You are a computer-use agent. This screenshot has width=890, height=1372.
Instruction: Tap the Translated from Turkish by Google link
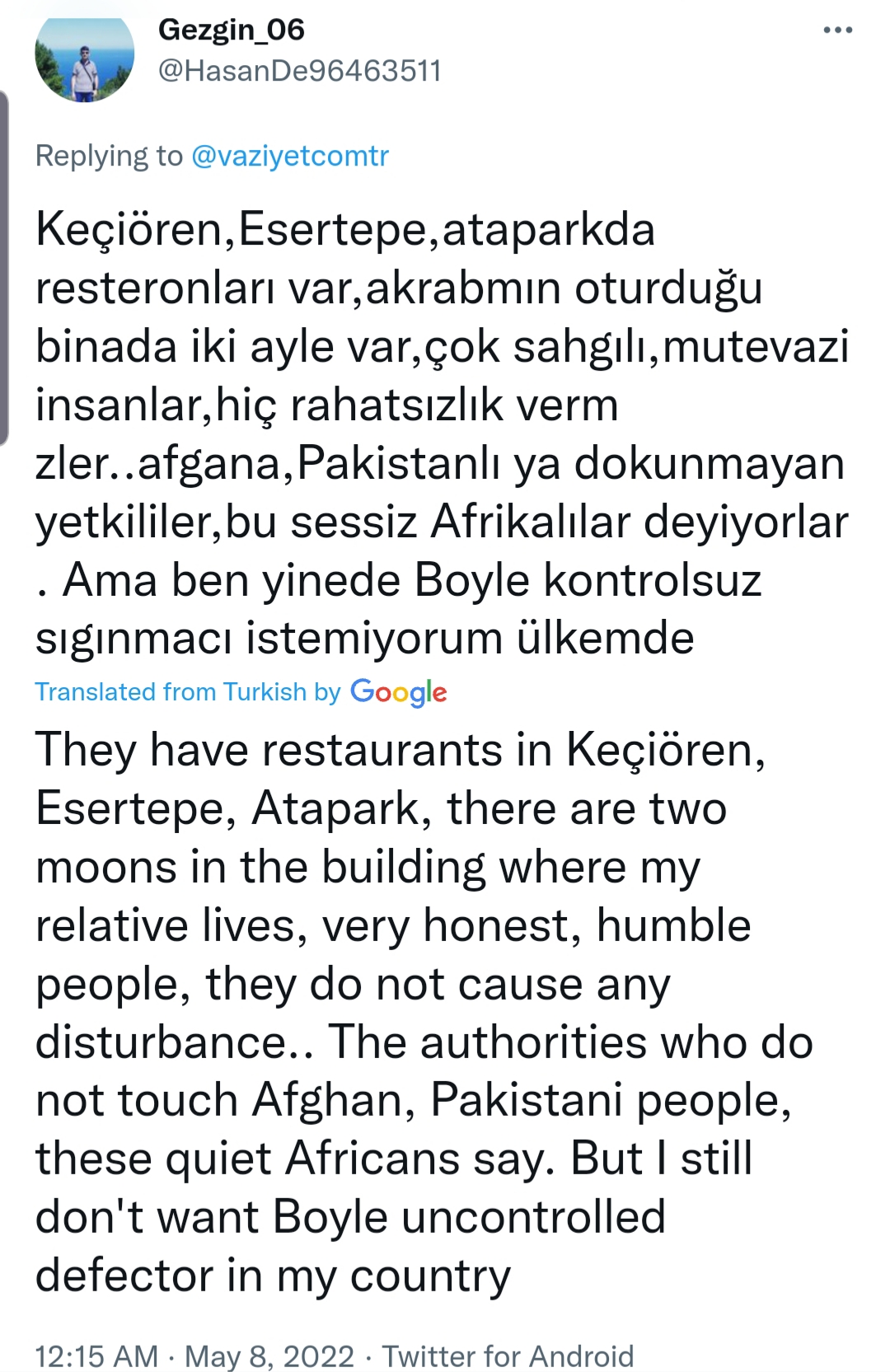tap(241, 691)
